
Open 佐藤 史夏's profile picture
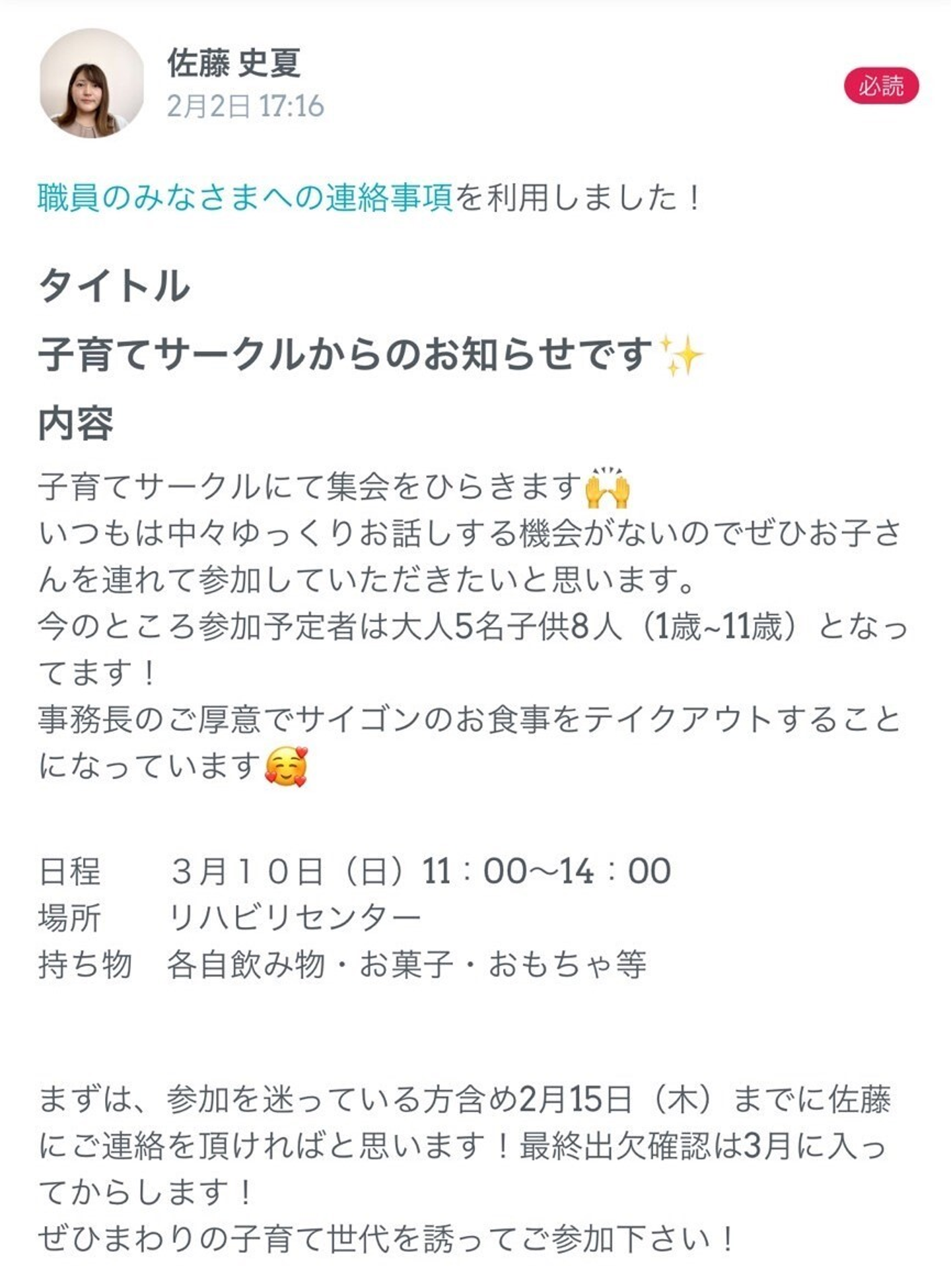(92, 84)
